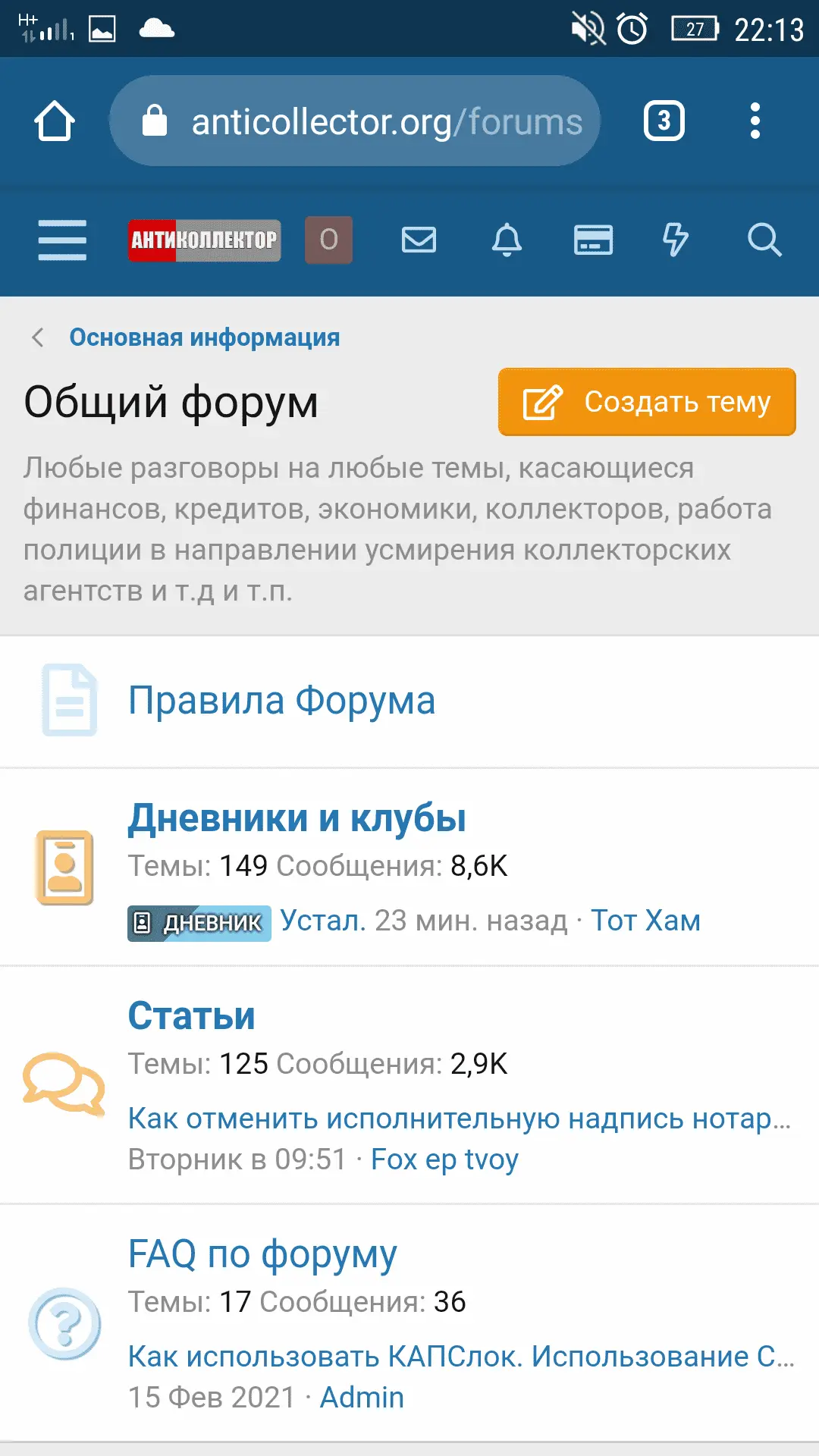This screenshot has width=819, height=1456.
Task: View the profile of Тот Хам
Action: tap(645, 921)
